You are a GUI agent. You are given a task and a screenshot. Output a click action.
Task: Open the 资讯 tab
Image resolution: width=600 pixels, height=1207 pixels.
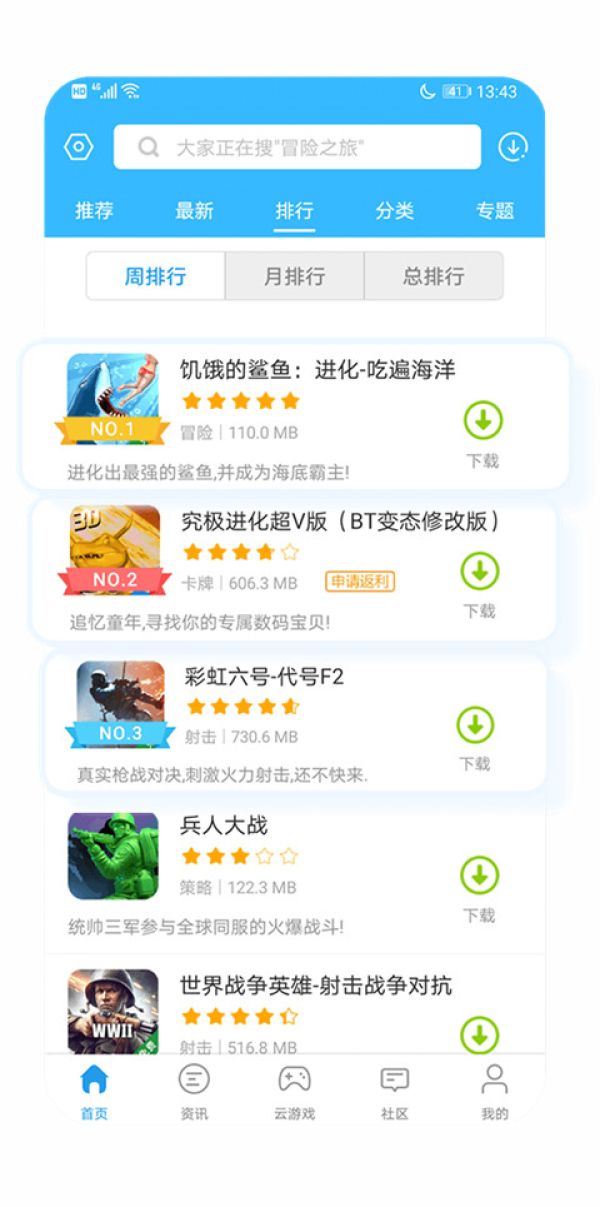194,1092
